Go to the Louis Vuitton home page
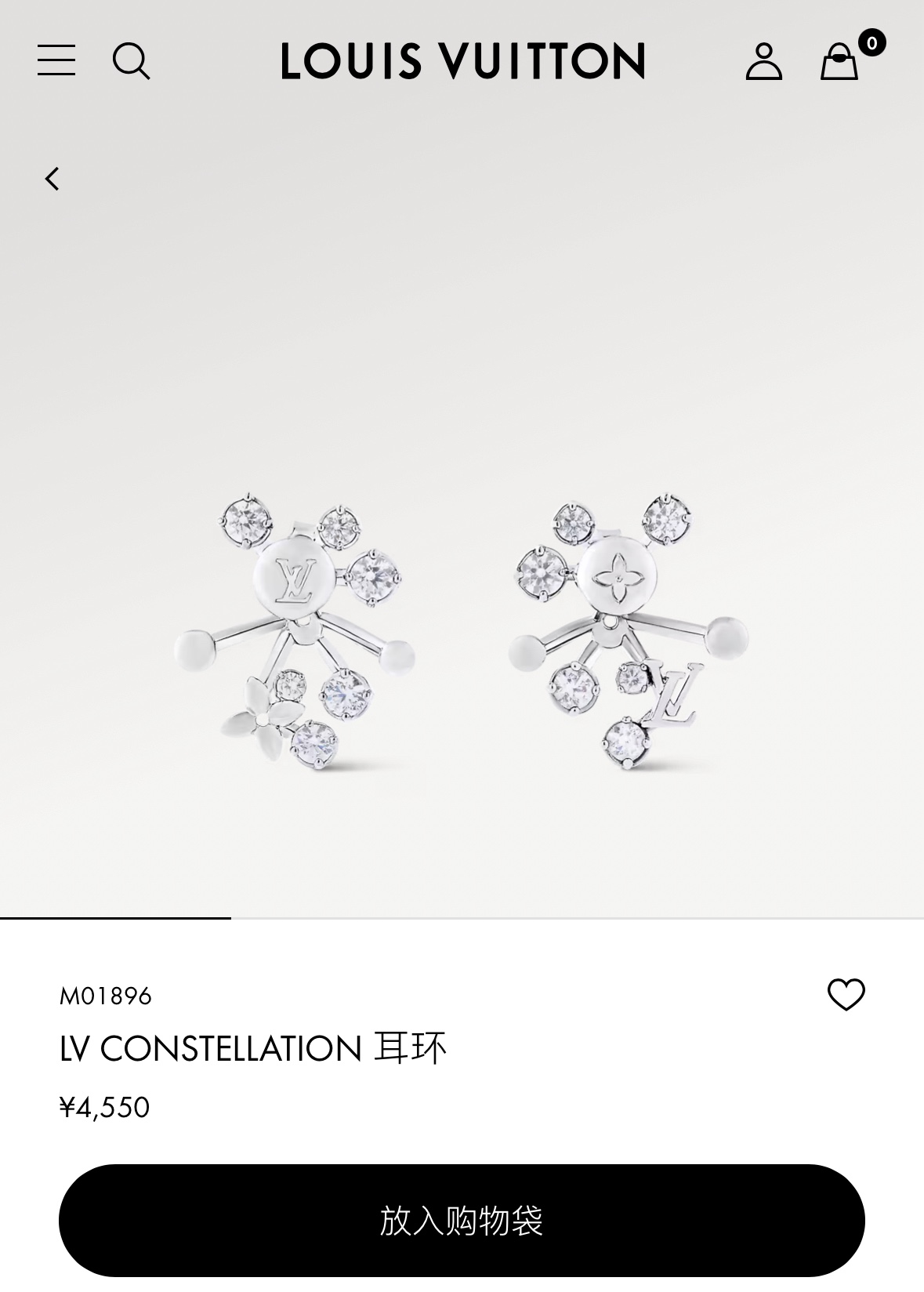The image size is (924, 1292). click(x=462, y=61)
